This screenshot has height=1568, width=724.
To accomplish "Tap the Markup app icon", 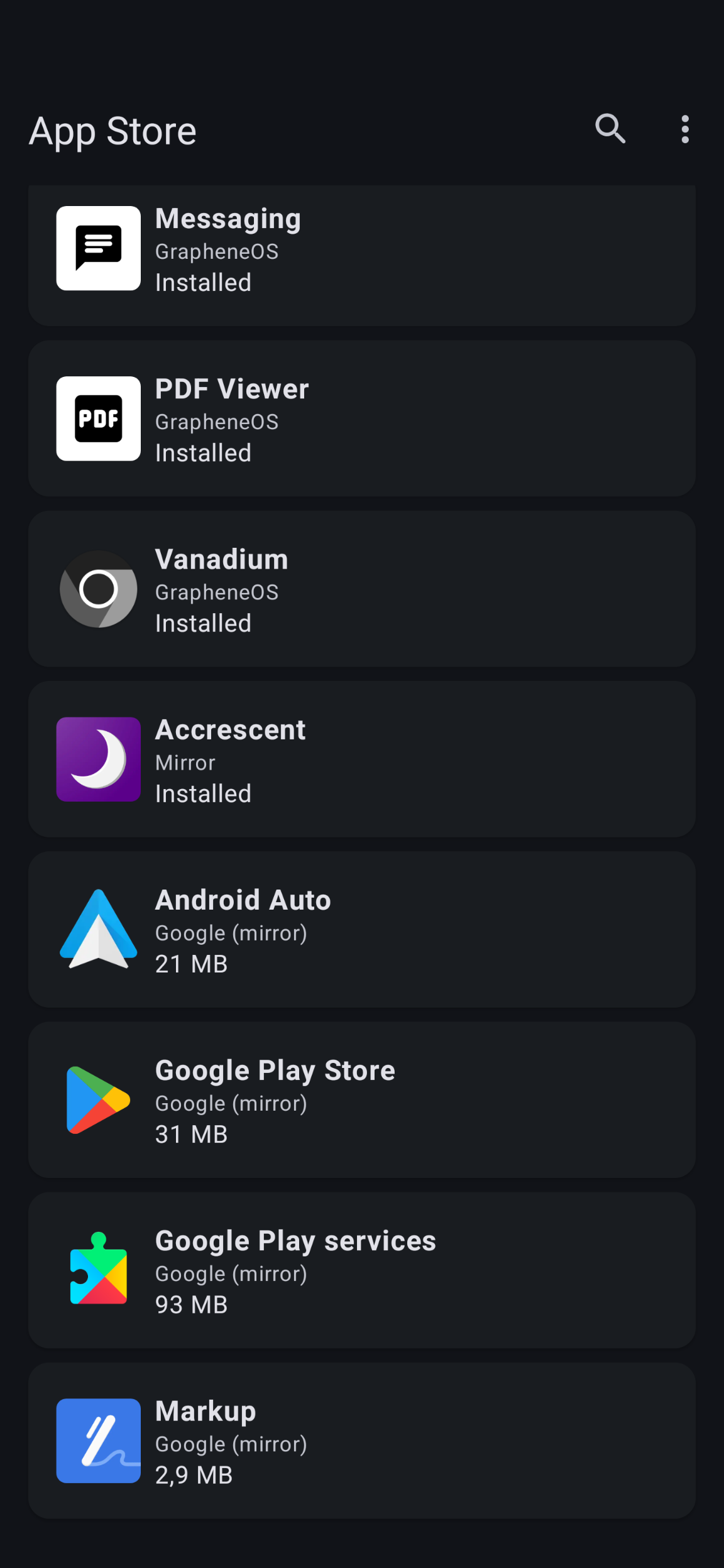I will (x=98, y=1440).
